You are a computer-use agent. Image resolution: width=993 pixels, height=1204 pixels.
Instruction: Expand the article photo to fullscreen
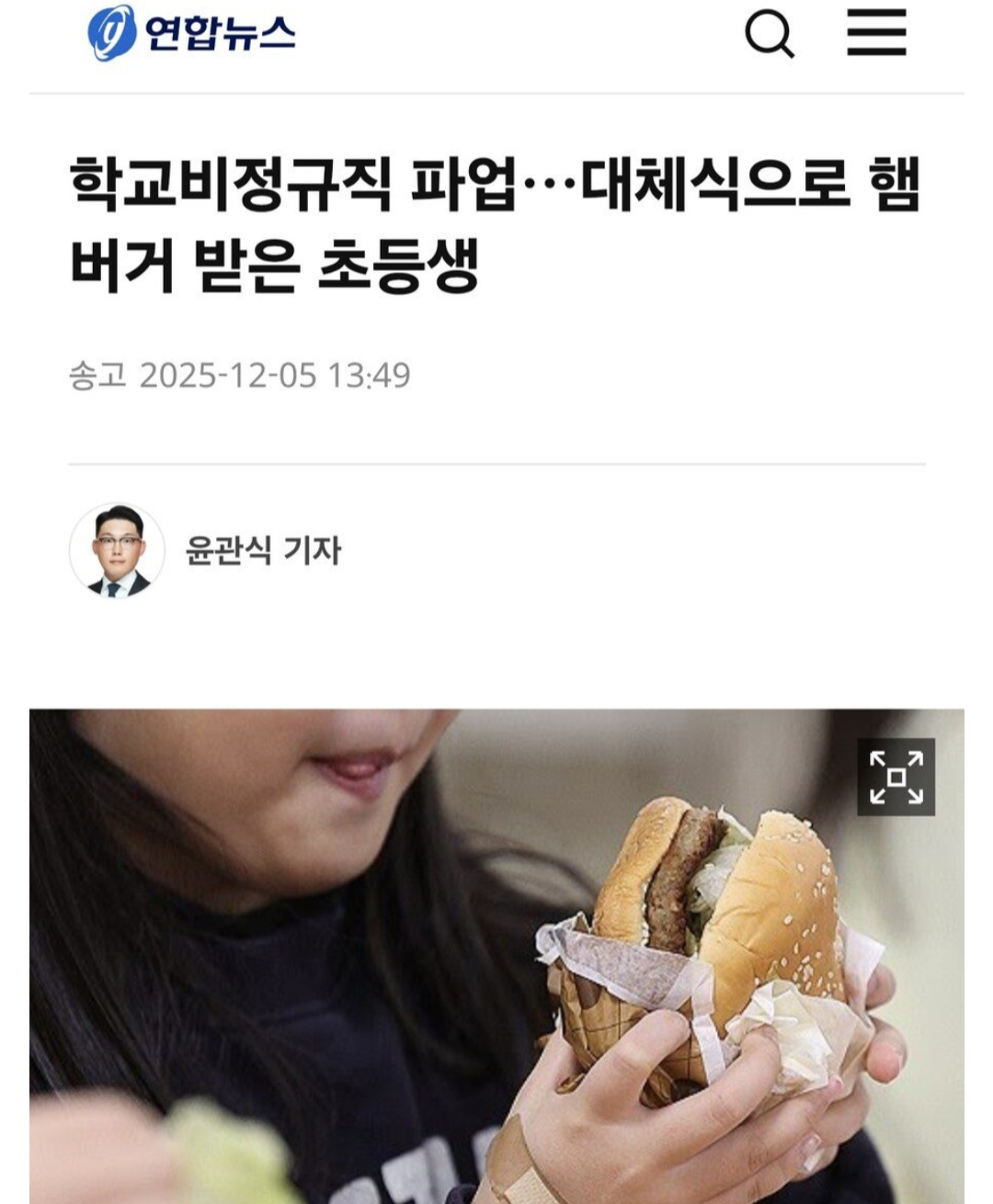coord(896,777)
